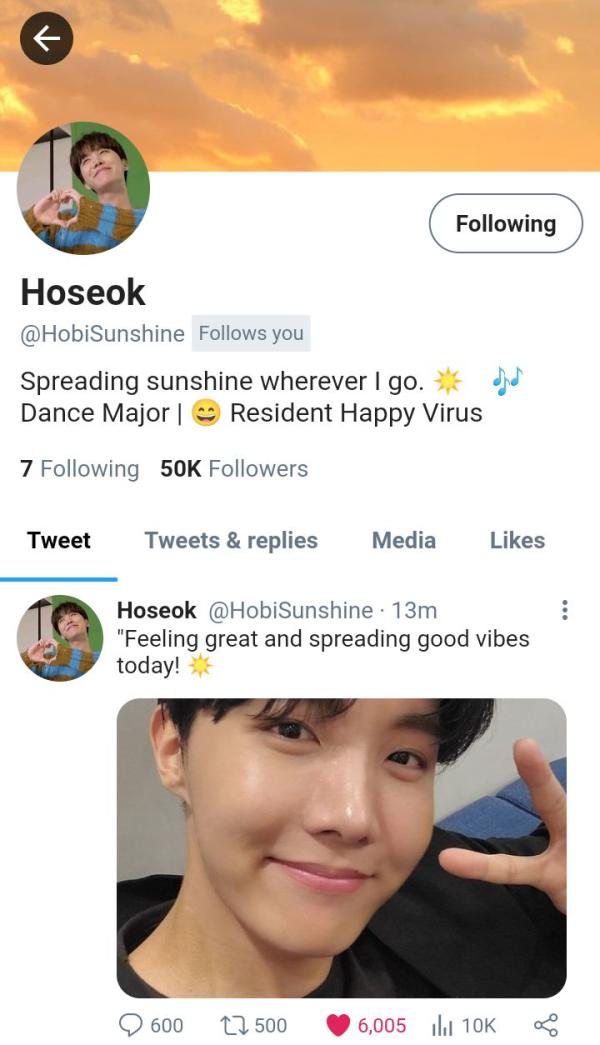Tap the small avatar beside the tweet

point(60,638)
